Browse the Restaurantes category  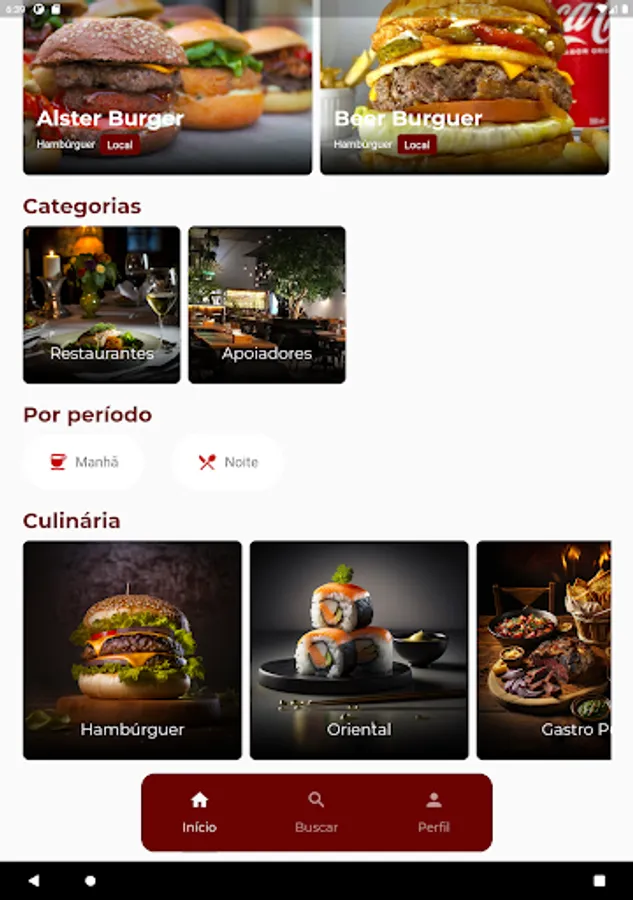point(102,305)
